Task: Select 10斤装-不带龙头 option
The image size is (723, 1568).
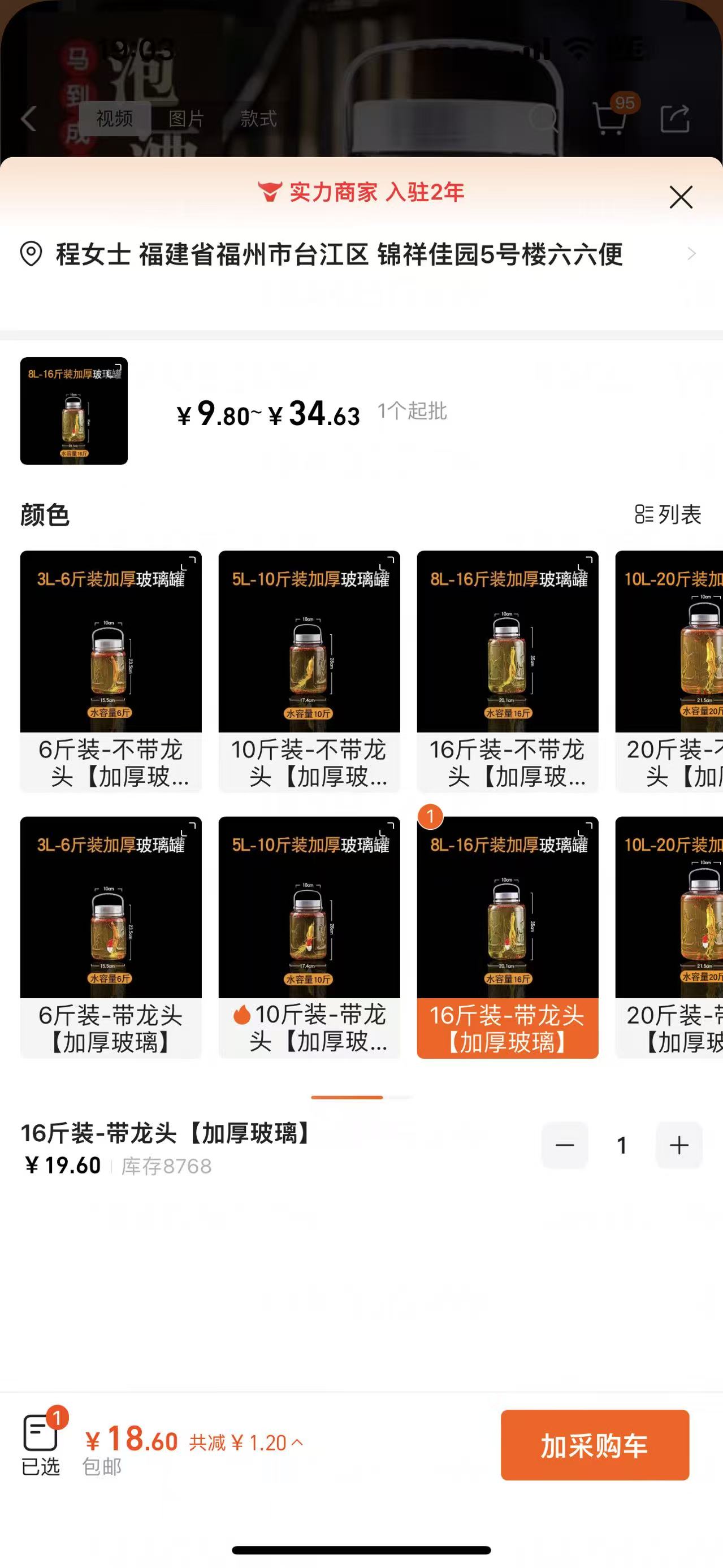Action: [x=309, y=671]
